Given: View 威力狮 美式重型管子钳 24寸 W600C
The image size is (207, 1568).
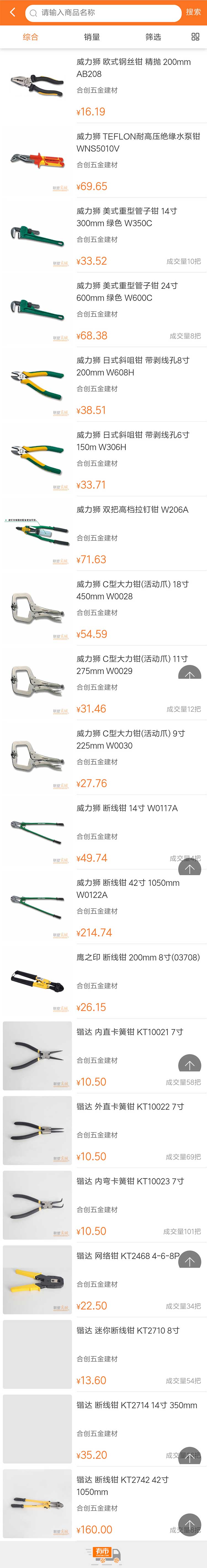Looking at the screenshot, I should click(127, 292).
